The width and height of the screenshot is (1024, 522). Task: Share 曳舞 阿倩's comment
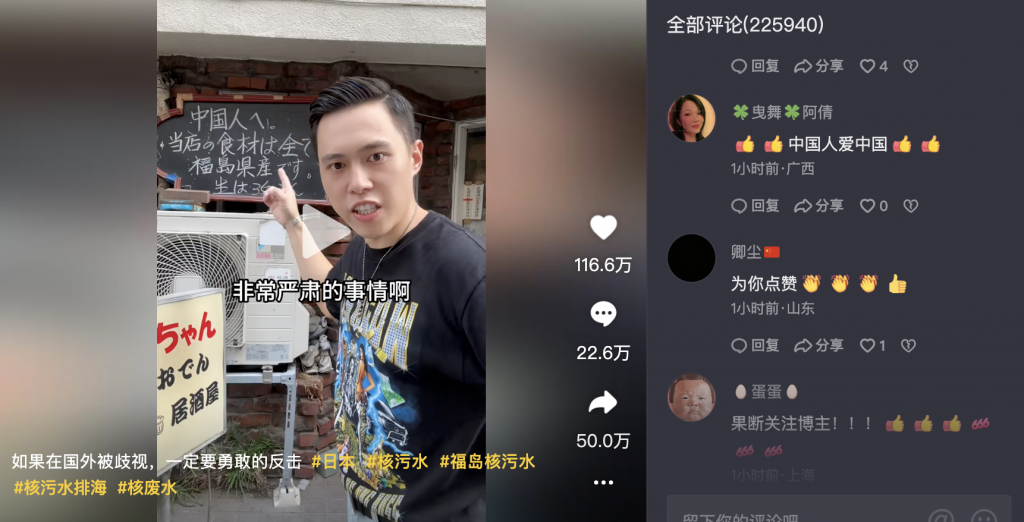[x=819, y=206]
